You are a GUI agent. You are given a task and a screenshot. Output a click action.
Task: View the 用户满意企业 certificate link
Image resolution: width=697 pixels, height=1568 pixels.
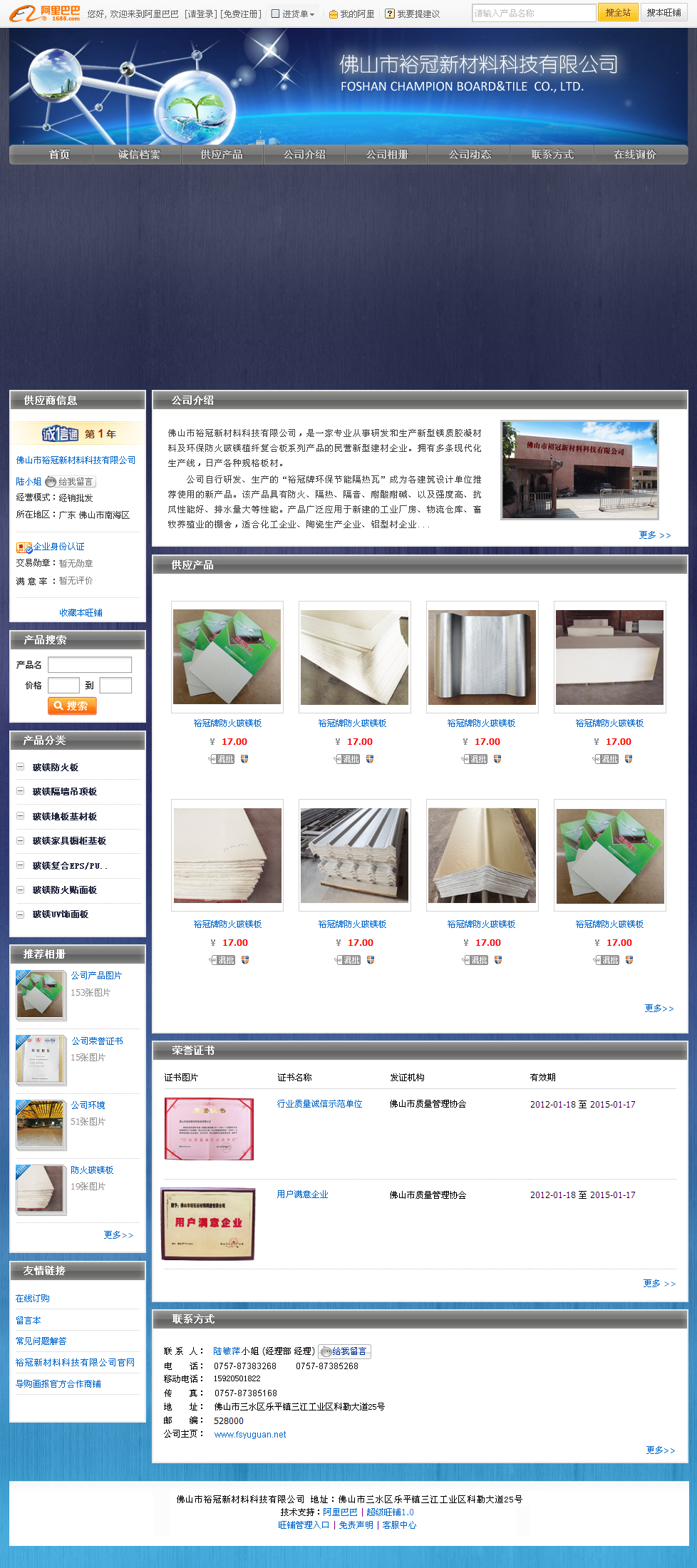point(302,1195)
